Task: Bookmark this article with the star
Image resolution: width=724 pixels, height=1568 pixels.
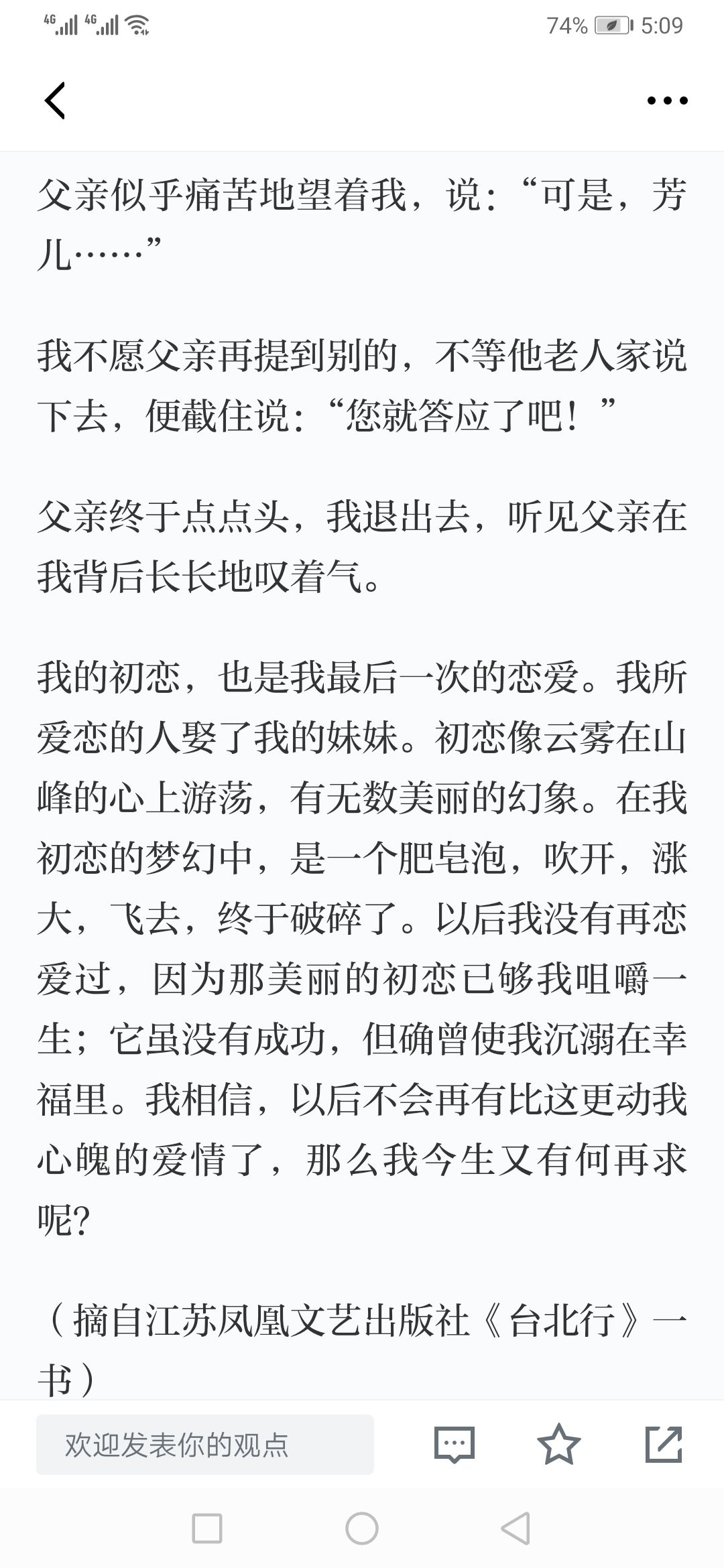Action: coord(559,1444)
